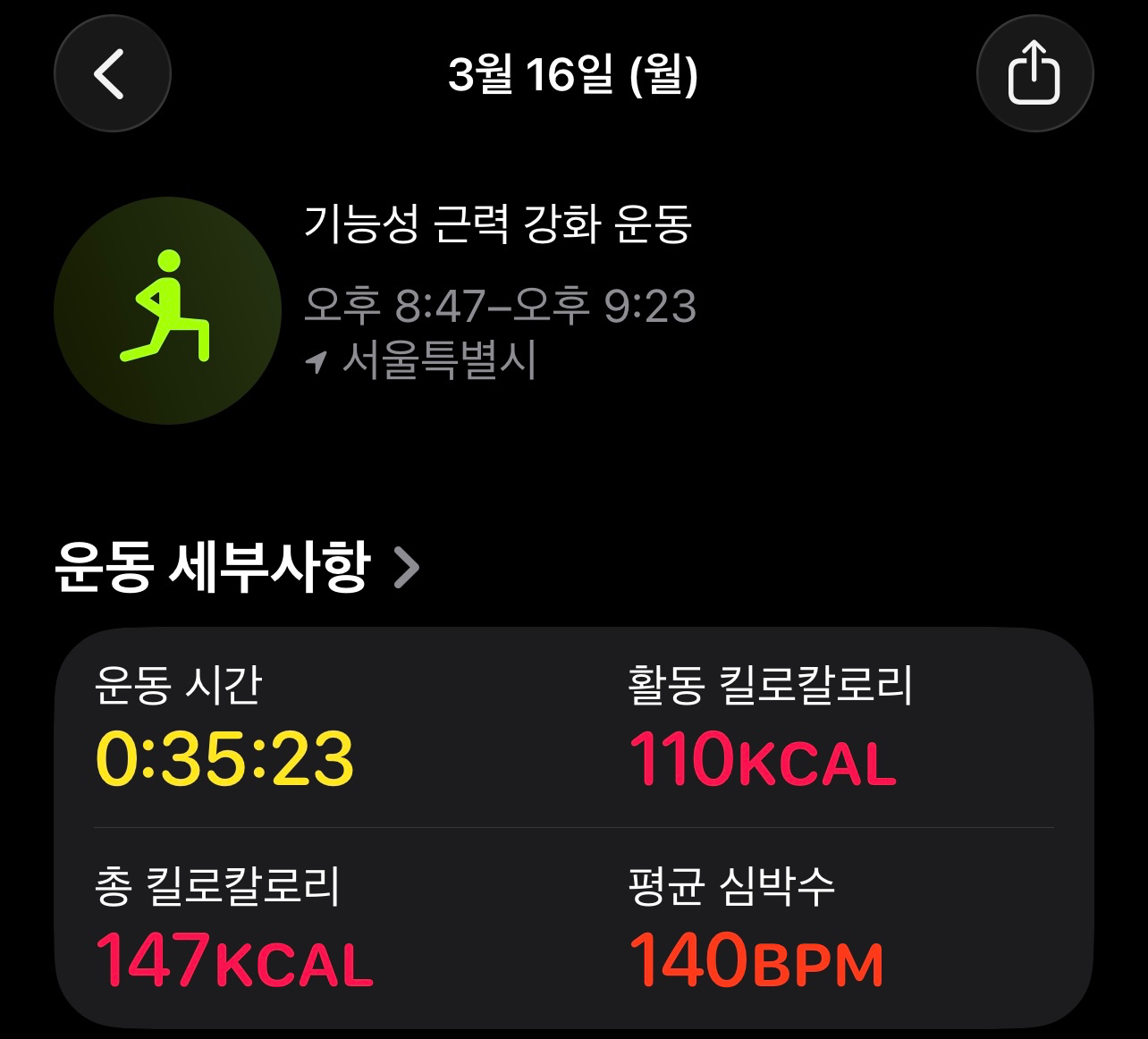The image size is (1148, 1039).
Task: Go back using the top-left arrow
Action: [x=112, y=74]
